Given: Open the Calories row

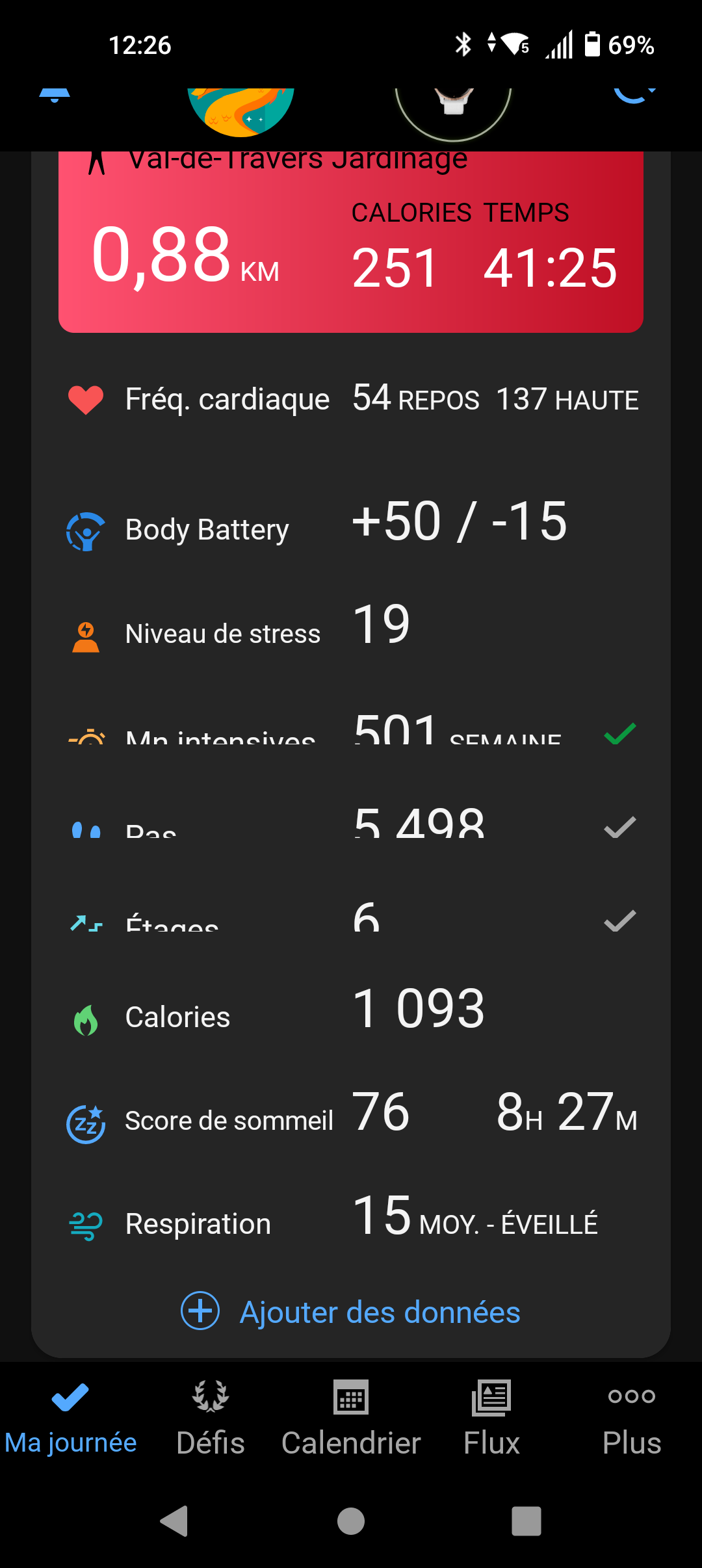Looking at the screenshot, I should click(x=351, y=1013).
